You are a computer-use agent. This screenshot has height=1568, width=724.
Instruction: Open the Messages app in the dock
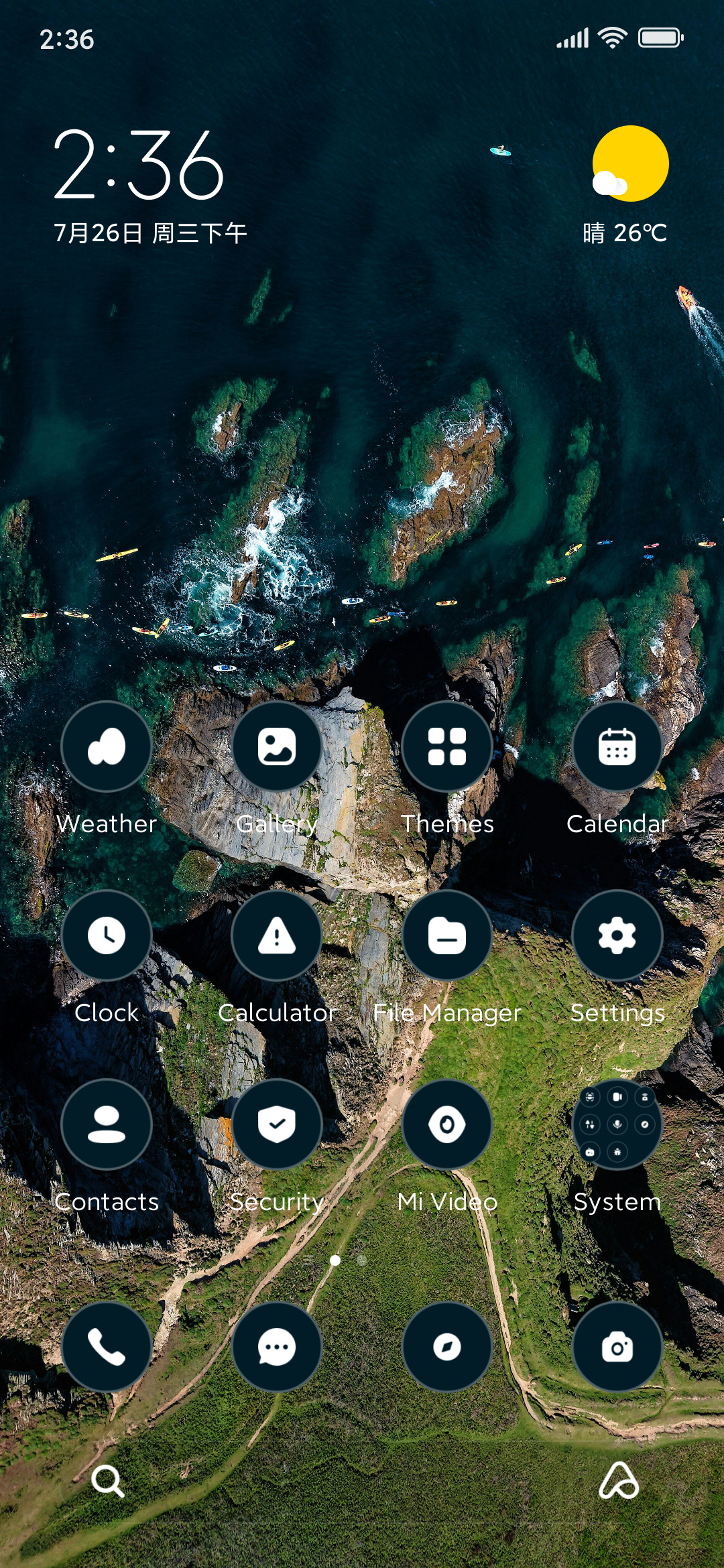(x=277, y=1347)
